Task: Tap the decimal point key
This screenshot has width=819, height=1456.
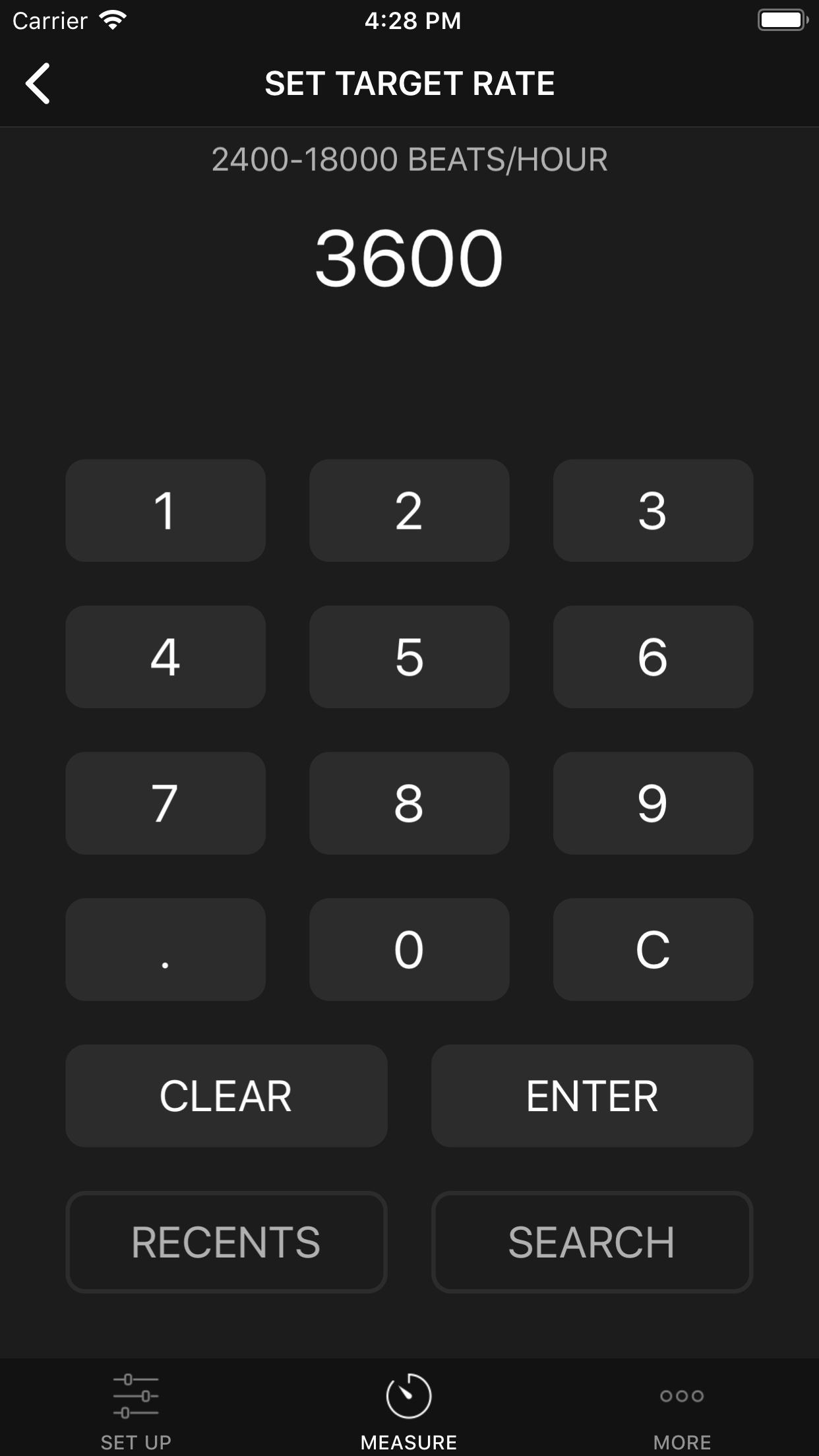Action: click(x=165, y=949)
